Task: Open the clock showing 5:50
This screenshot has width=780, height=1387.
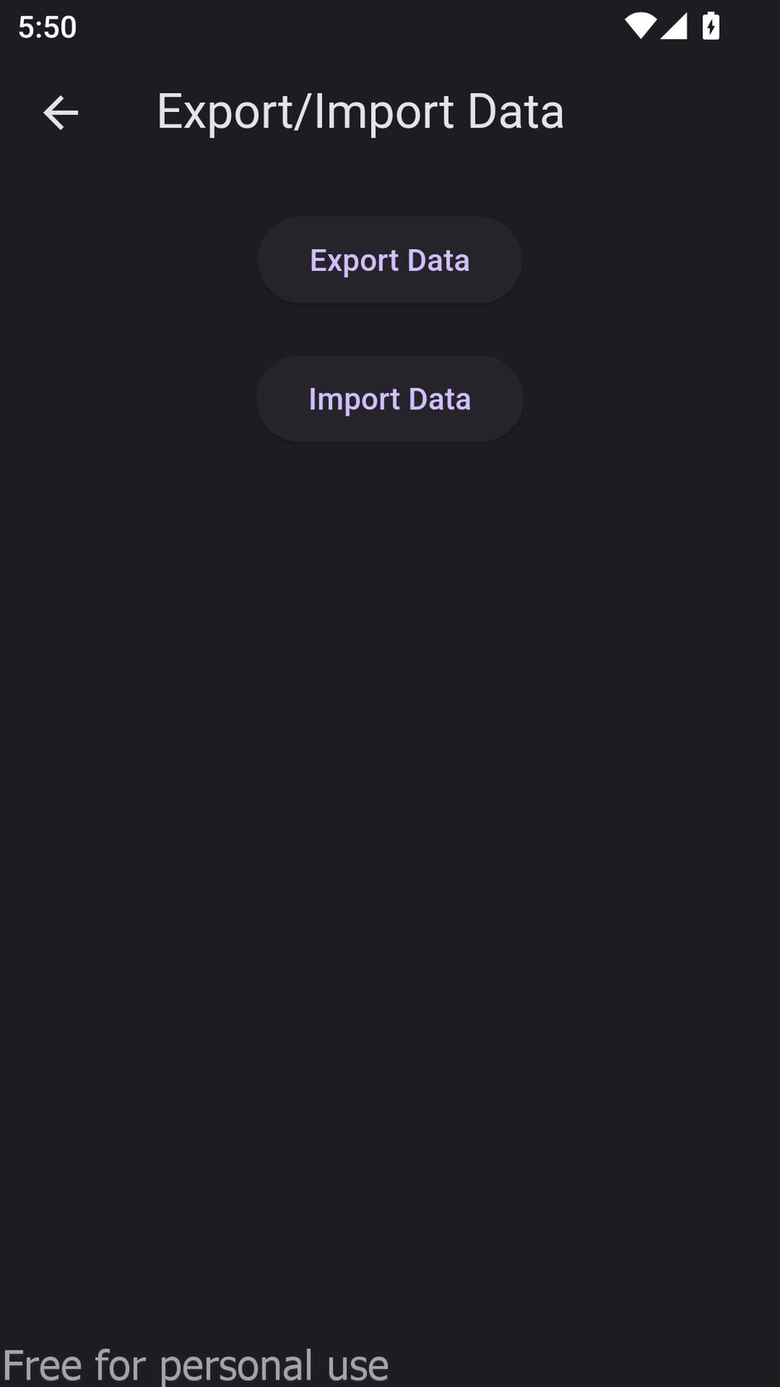Action: pyautogui.click(x=47, y=27)
